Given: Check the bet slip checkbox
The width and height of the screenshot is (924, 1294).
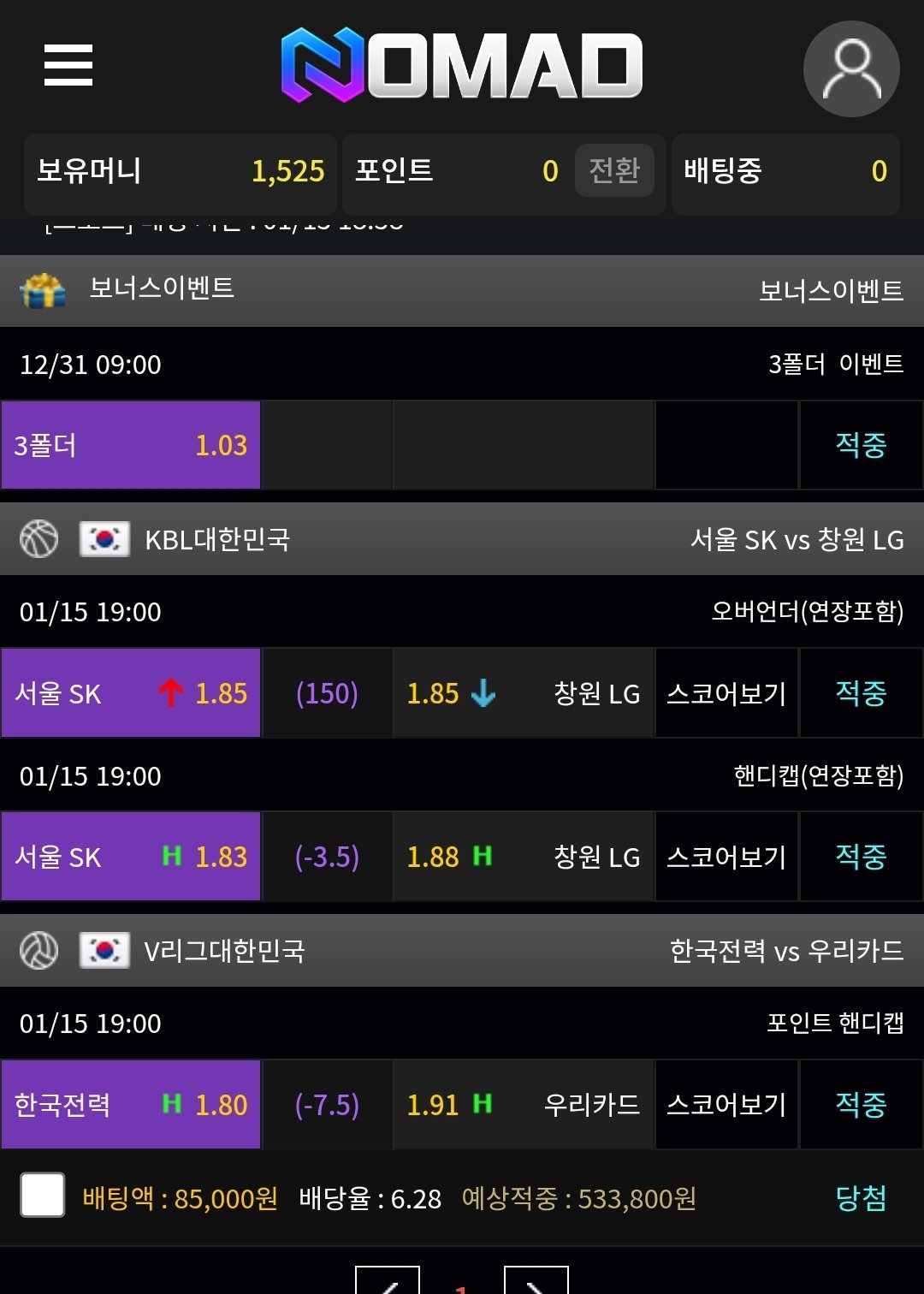Looking at the screenshot, I should point(43,1196).
